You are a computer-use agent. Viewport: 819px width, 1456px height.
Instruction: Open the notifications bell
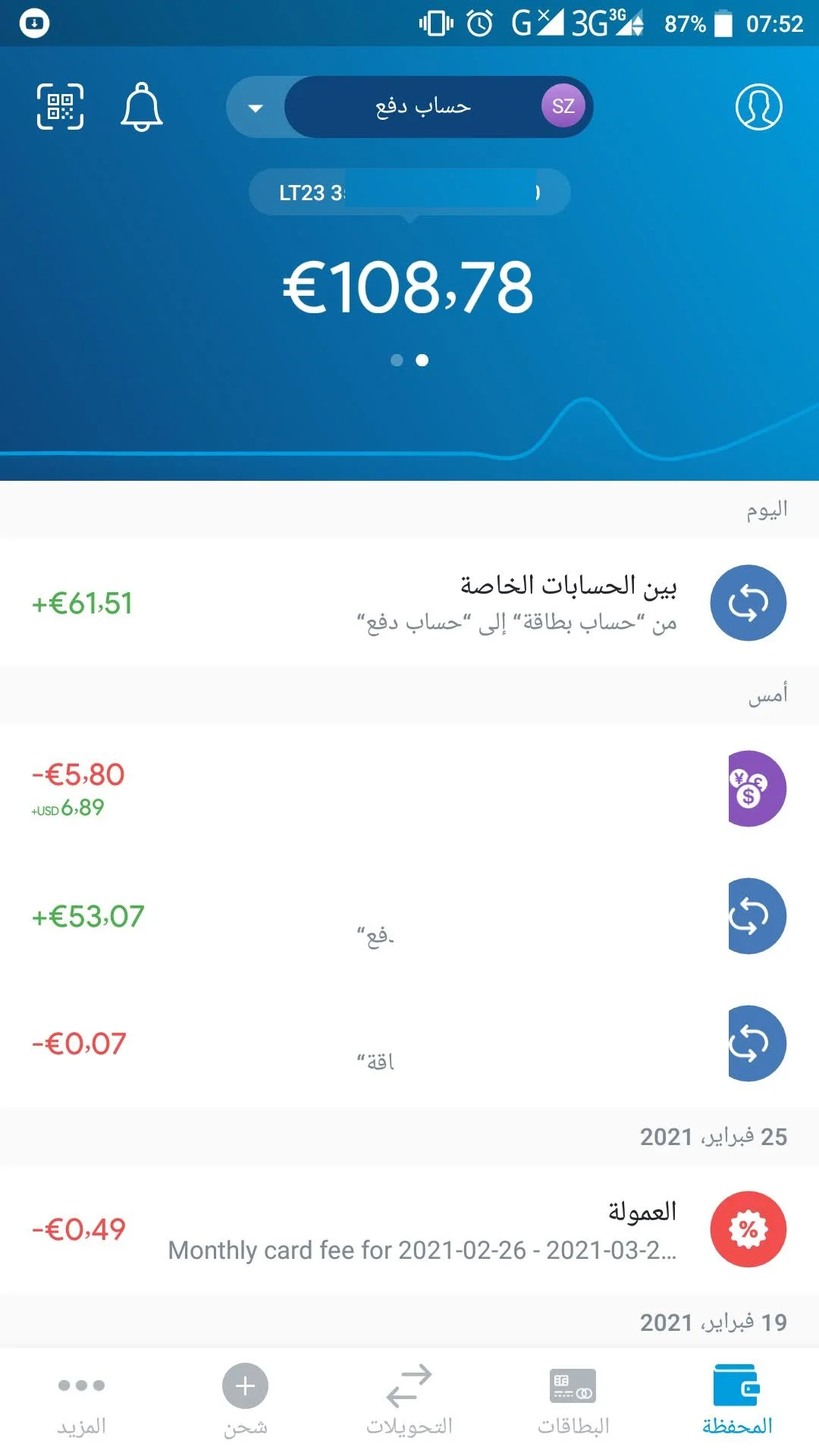click(x=142, y=106)
